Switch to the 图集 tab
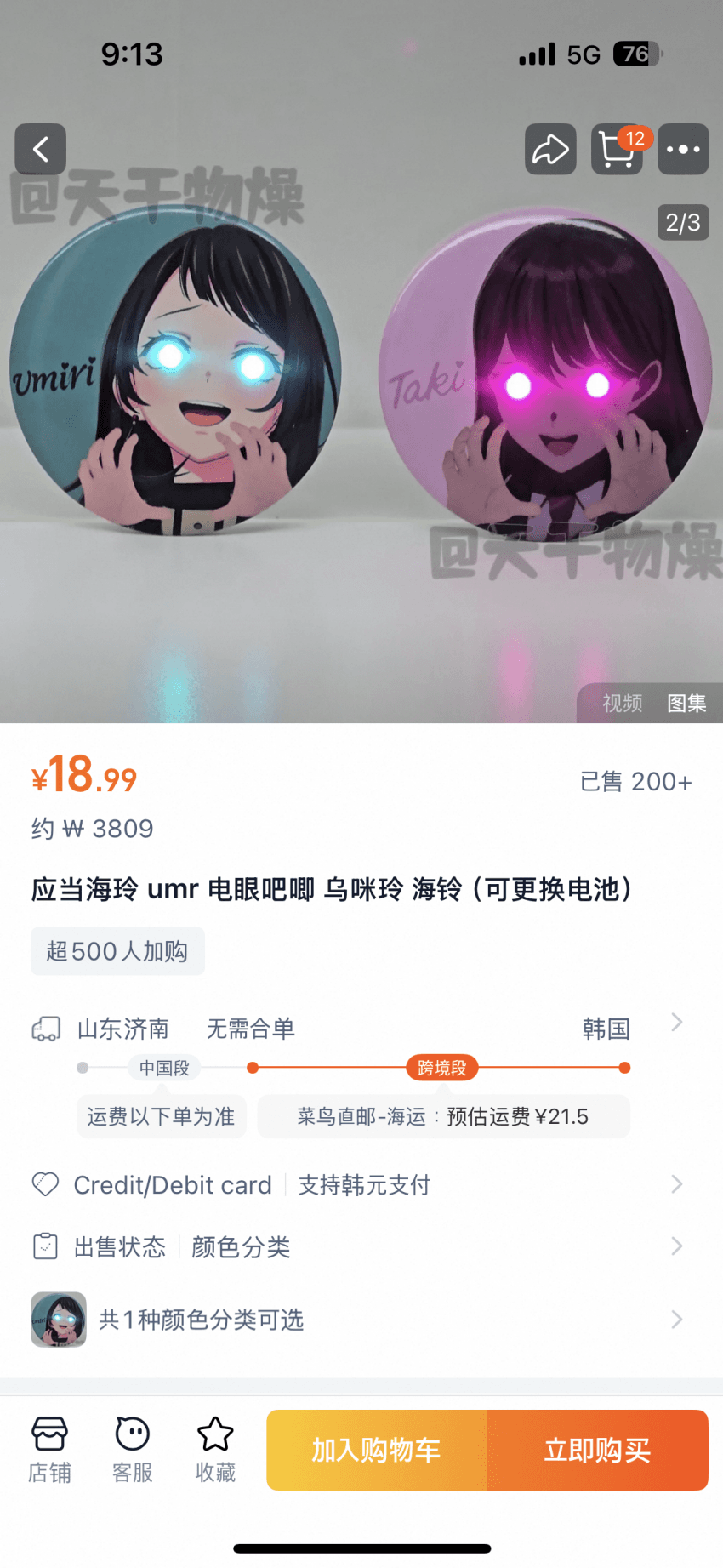This screenshot has width=723, height=1568. pos(686,704)
